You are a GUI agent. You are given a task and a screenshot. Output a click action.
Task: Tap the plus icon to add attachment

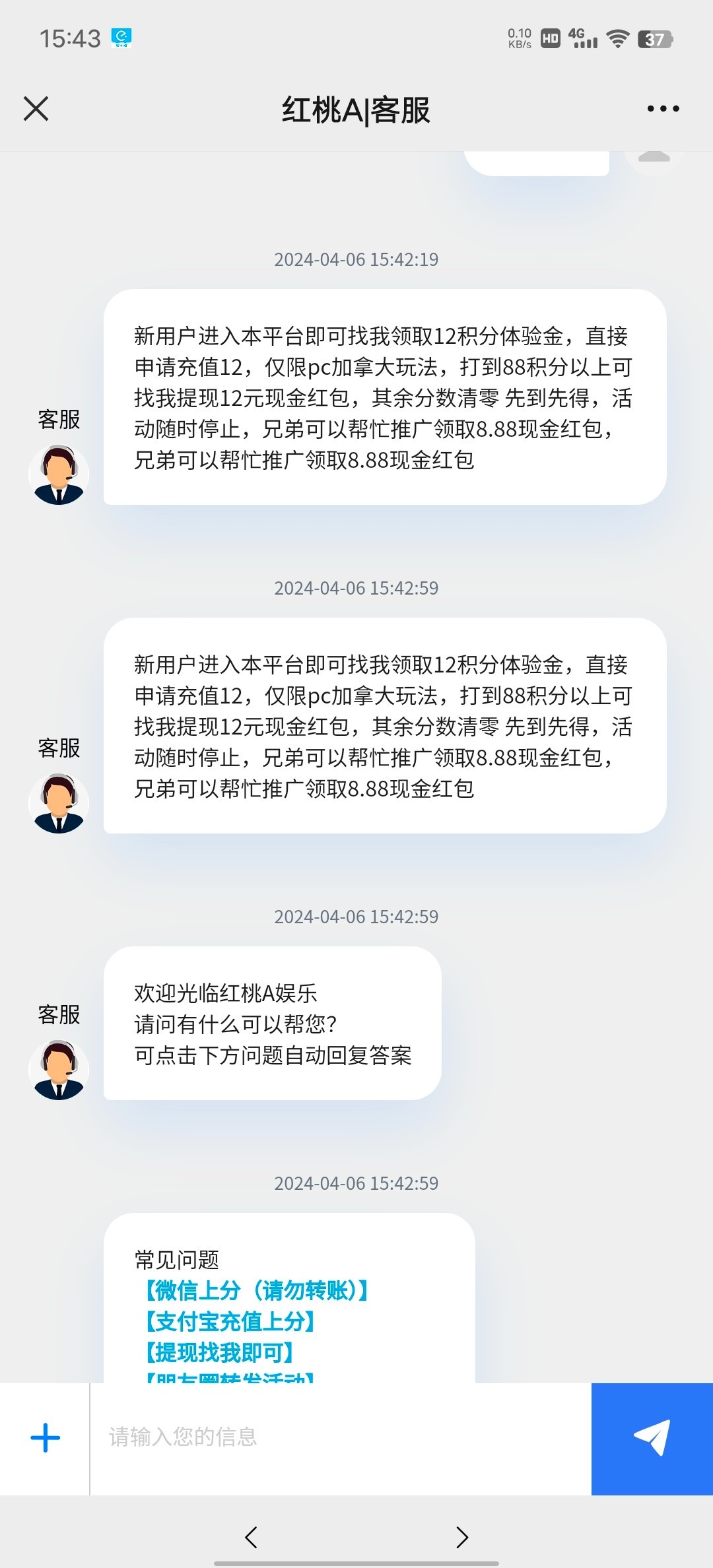tap(45, 1438)
